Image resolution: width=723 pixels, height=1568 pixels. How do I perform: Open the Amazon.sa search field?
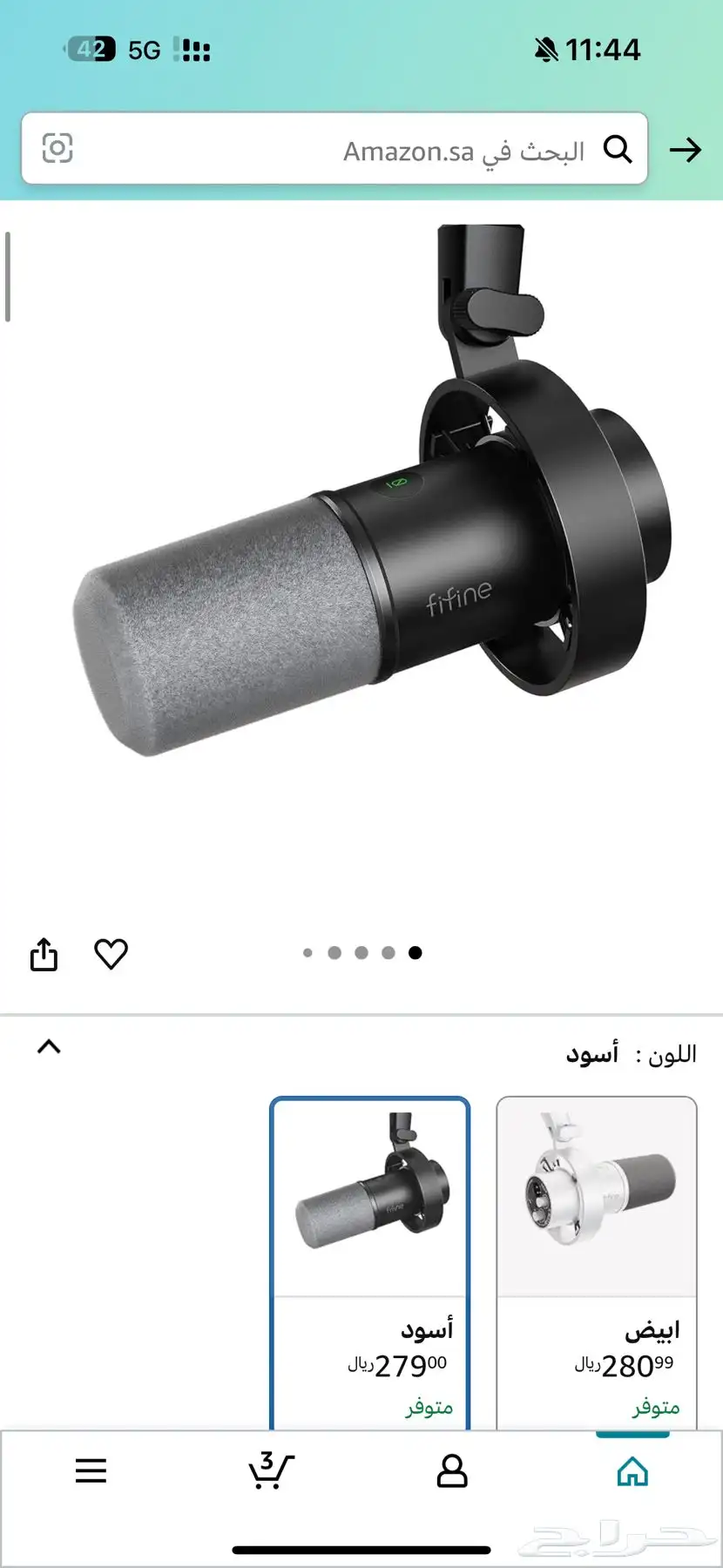click(x=334, y=149)
